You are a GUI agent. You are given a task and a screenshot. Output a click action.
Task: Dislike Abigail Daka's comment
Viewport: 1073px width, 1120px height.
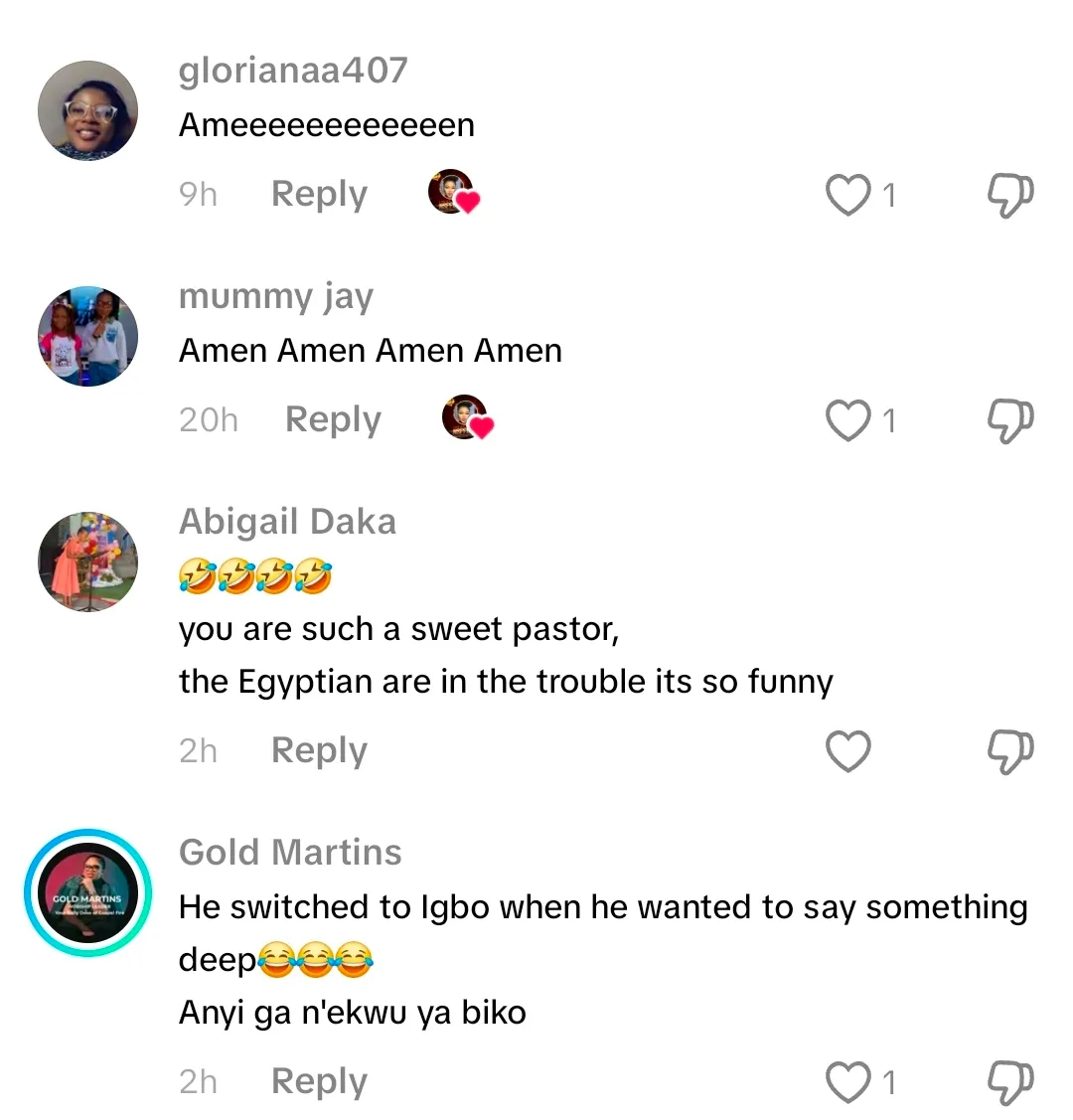[1009, 751]
